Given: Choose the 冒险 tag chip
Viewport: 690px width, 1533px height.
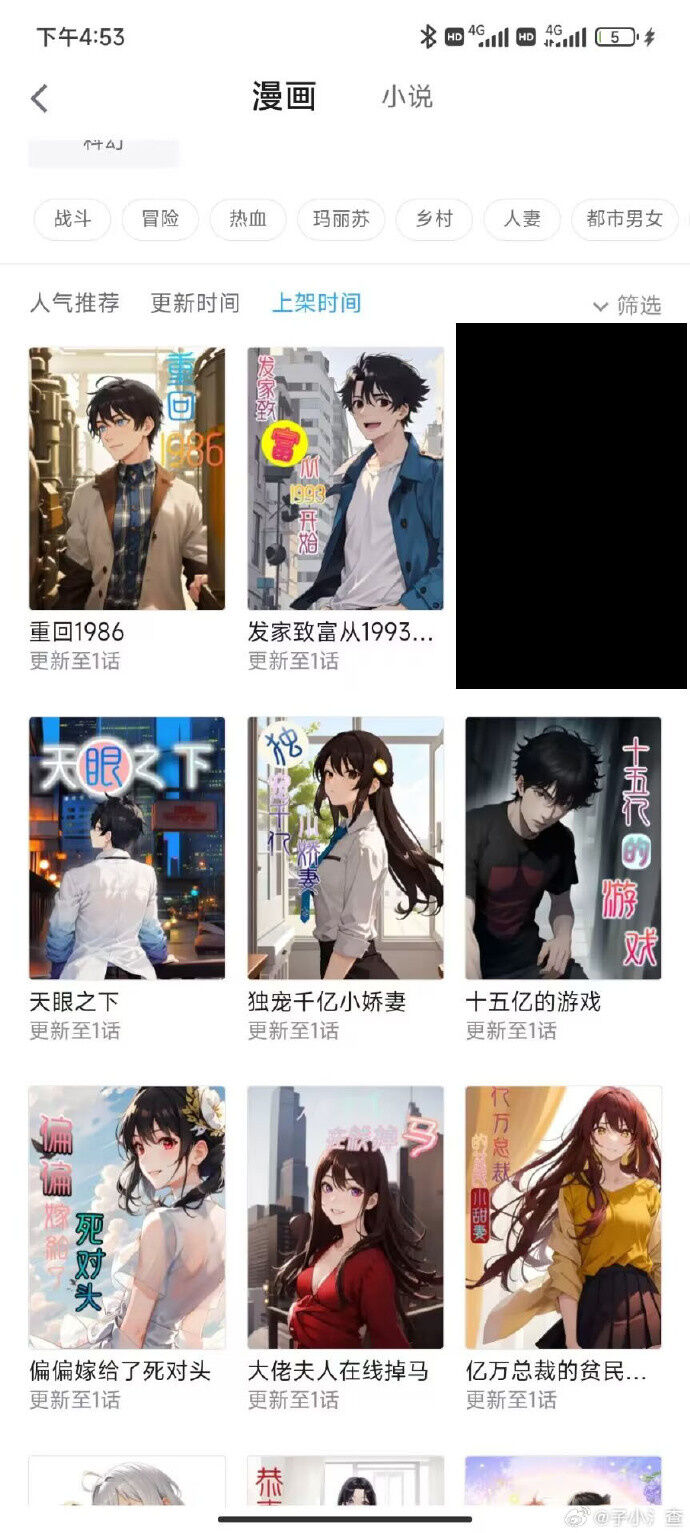Looking at the screenshot, I should point(160,219).
